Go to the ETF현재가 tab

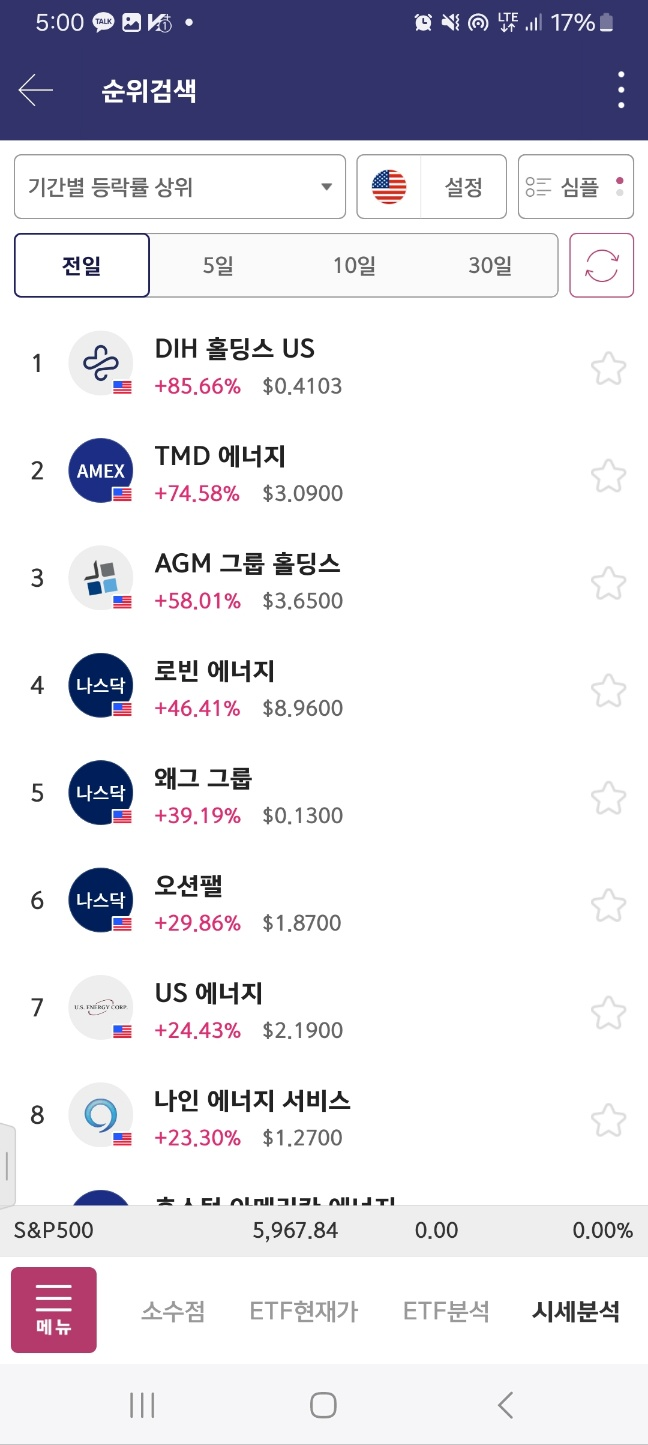pos(304,1312)
